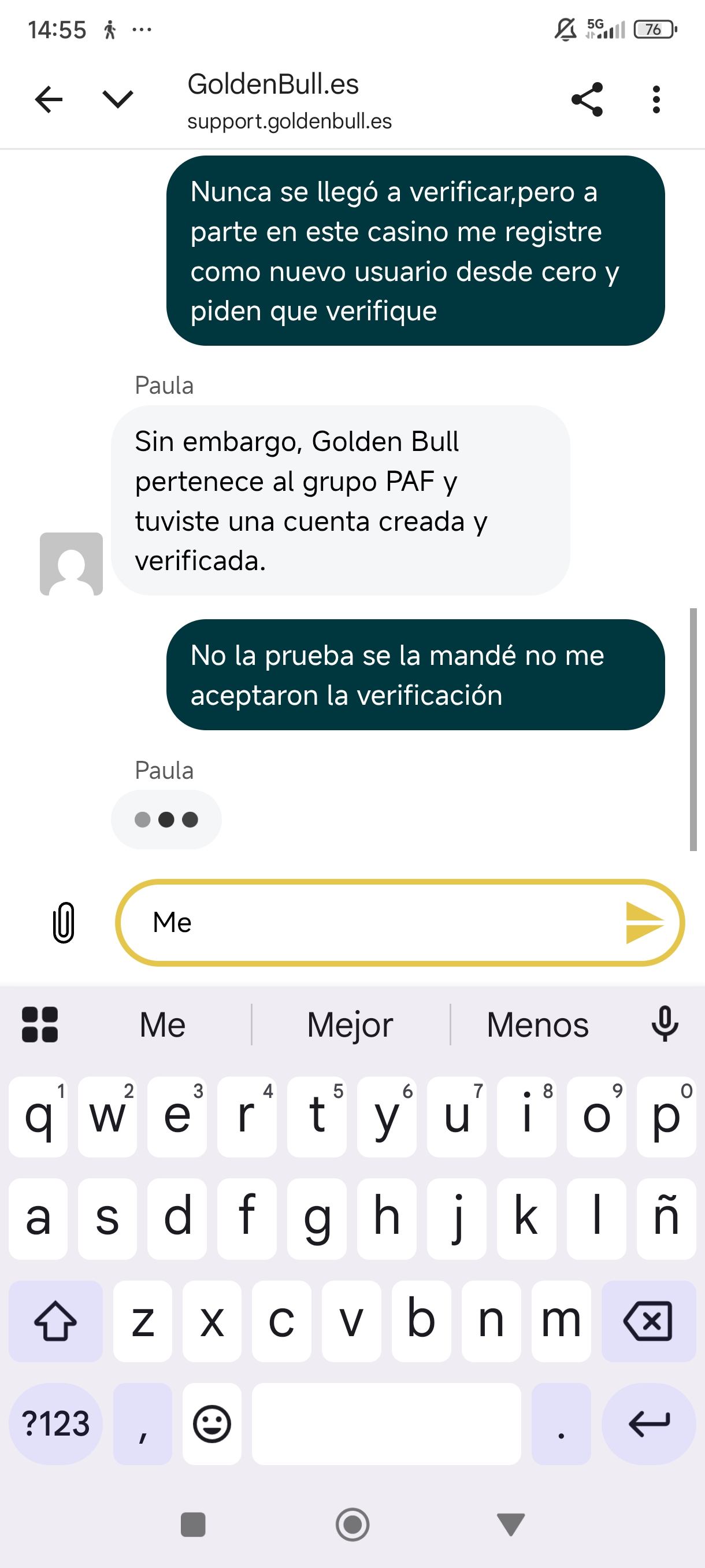Go back using the back arrow
Screen dimensions: 705x1568
tap(48, 101)
